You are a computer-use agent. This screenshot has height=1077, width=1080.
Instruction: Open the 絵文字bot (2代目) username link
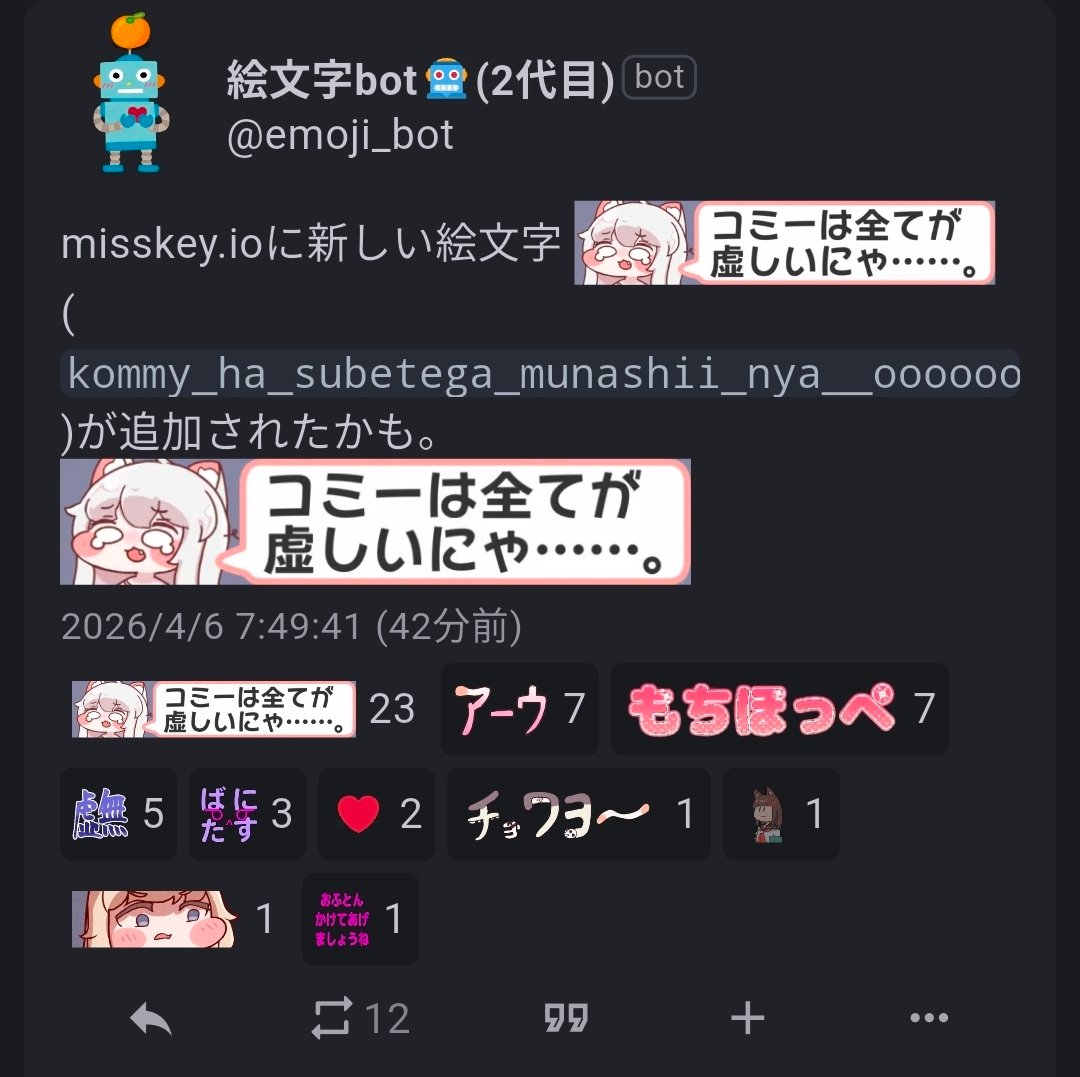pyautogui.click(x=420, y=81)
